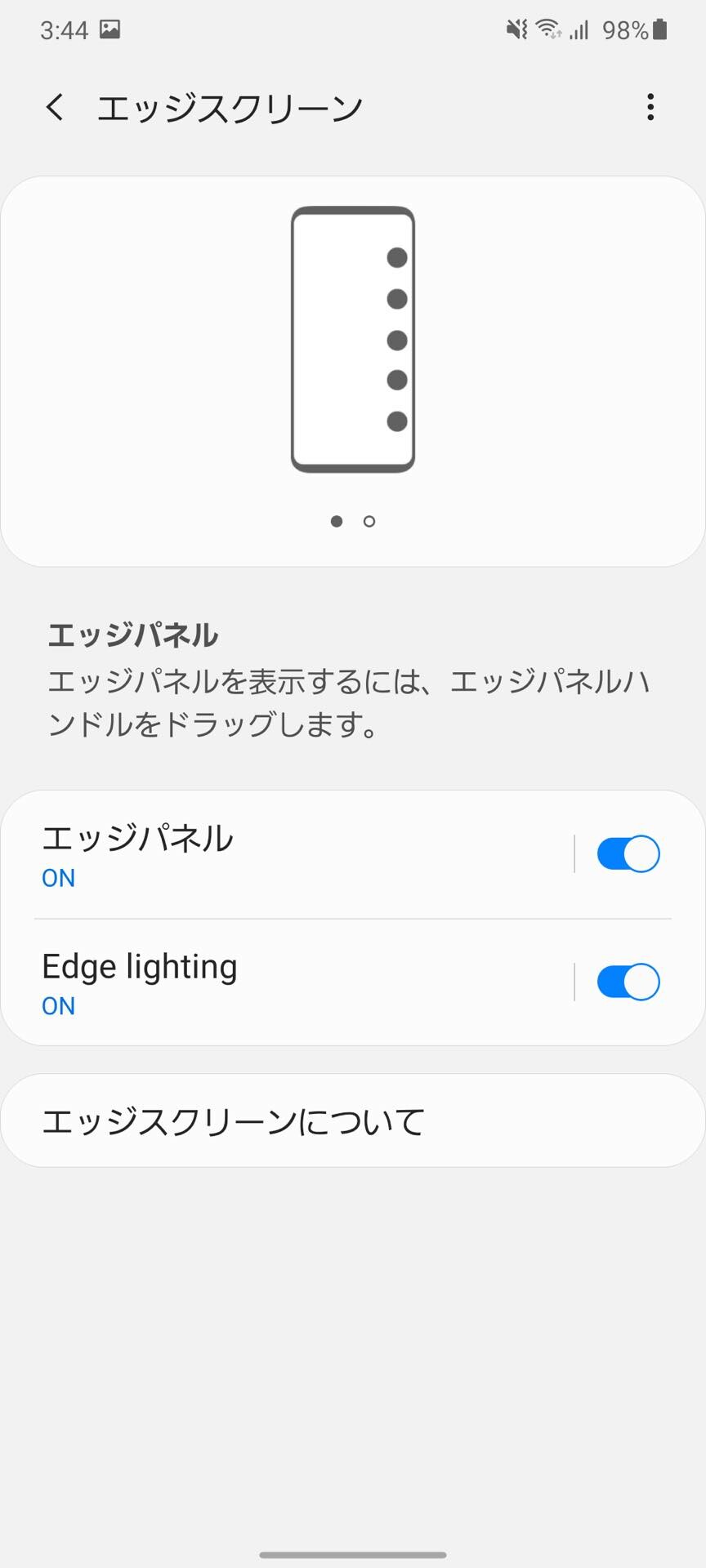Open the エッジパネル settings row
Image resolution: width=706 pixels, height=1568 pixels.
(294, 854)
